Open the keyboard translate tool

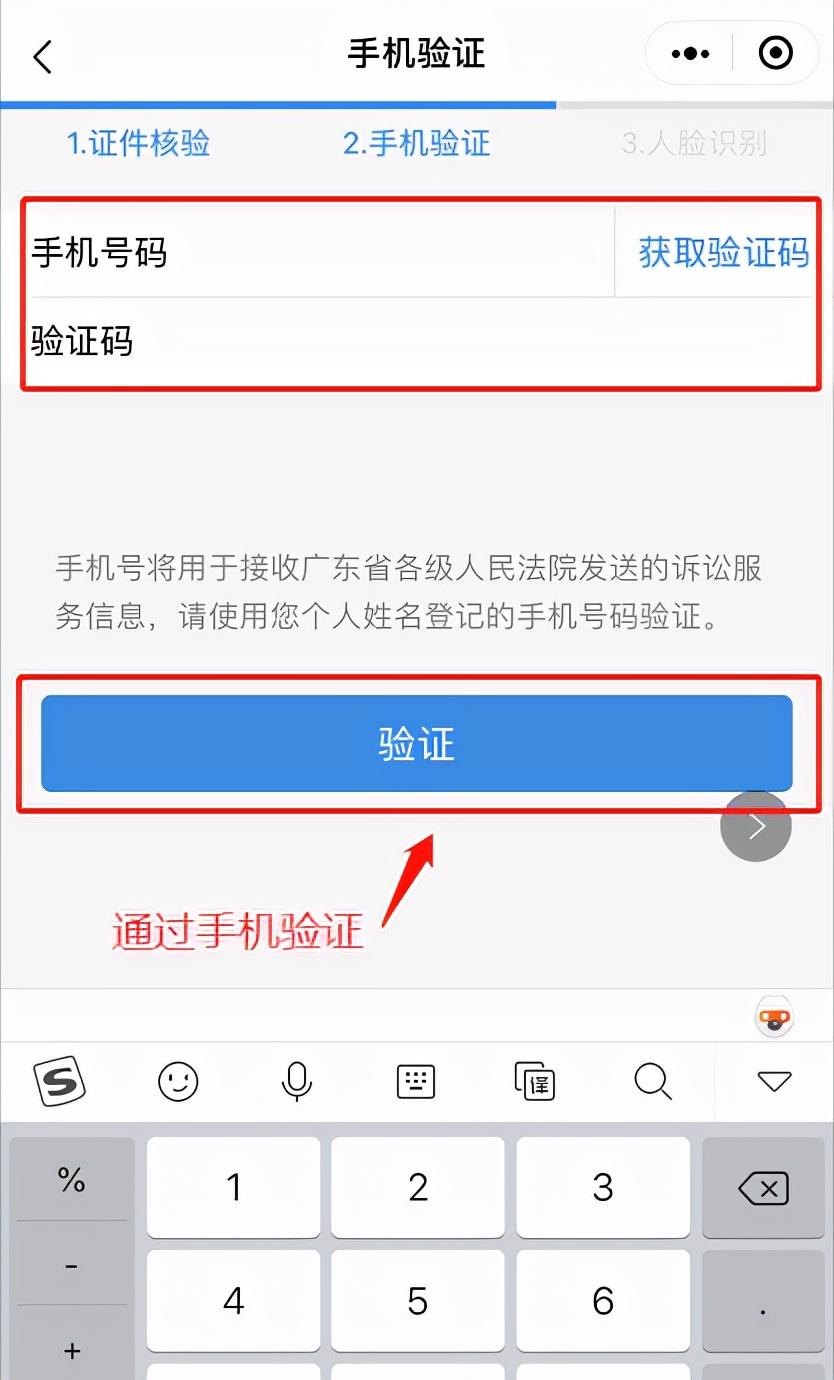(535, 1081)
